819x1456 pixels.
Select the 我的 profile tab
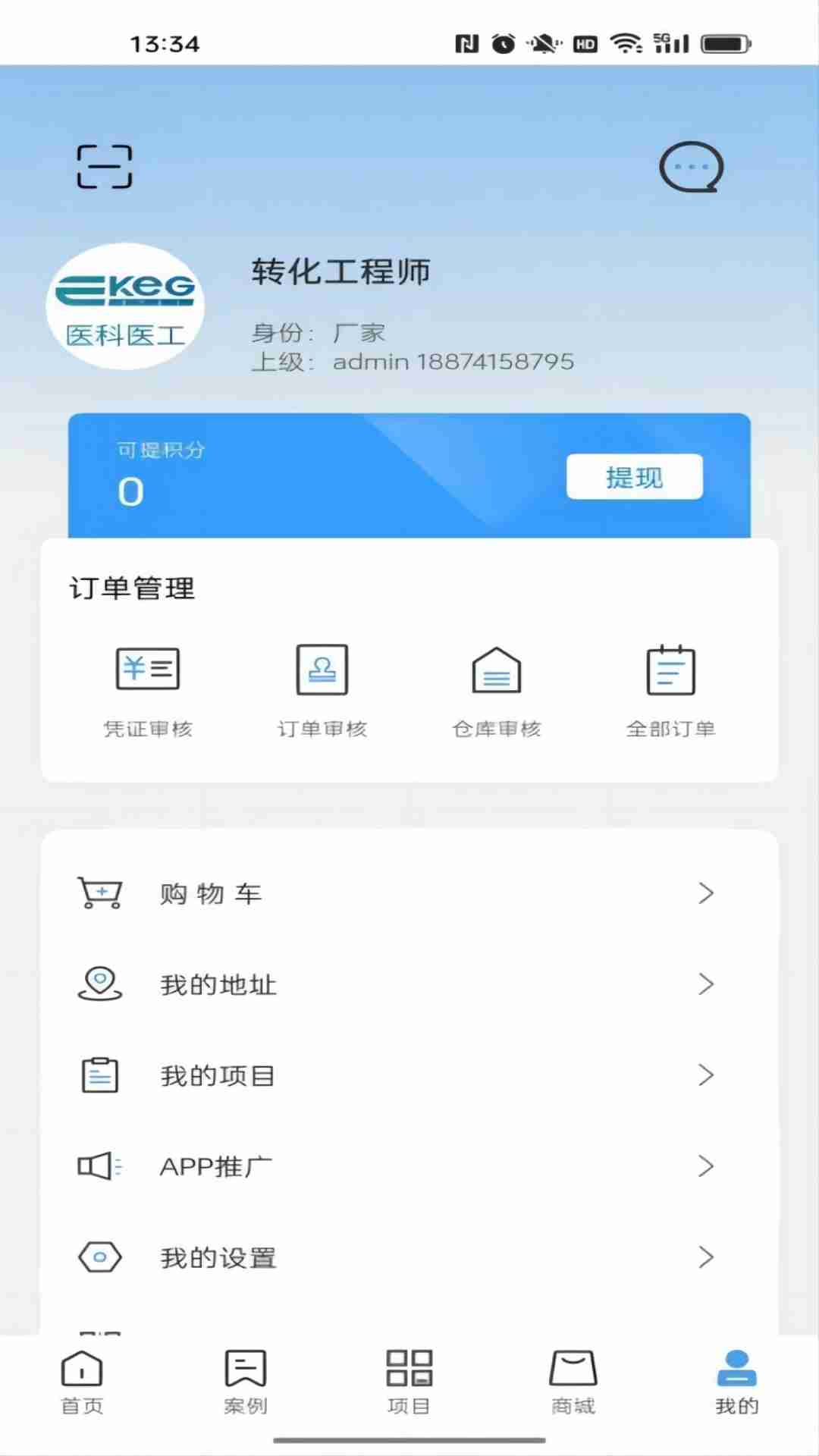[x=736, y=1382]
